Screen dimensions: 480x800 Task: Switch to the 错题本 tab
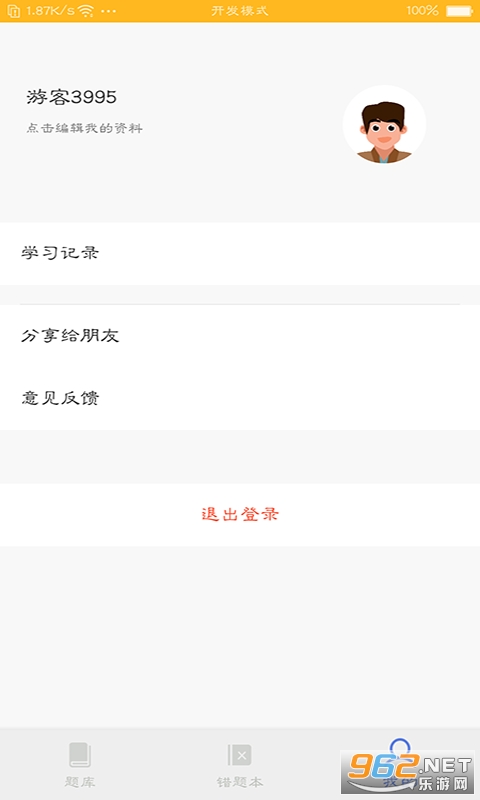coord(240,764)
